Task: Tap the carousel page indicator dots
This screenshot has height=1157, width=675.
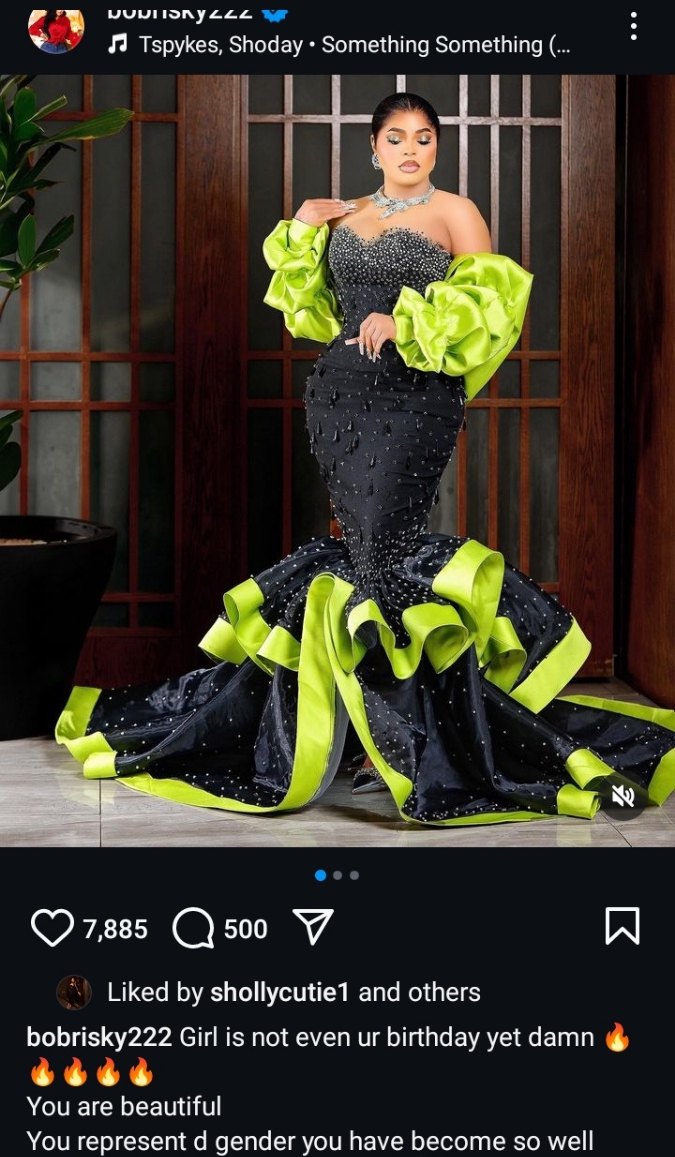Action: [337, 875]
